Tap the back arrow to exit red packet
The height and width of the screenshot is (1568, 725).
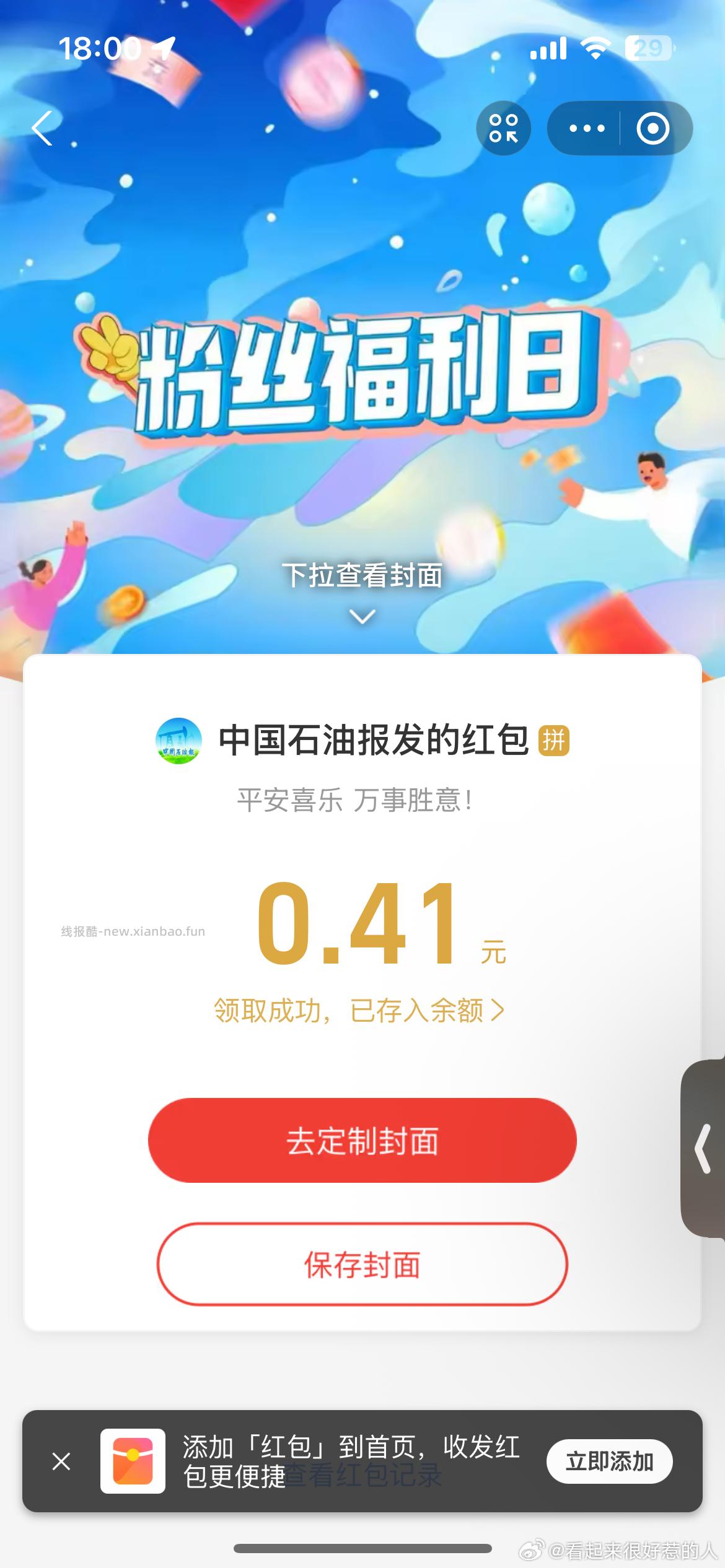42,128
